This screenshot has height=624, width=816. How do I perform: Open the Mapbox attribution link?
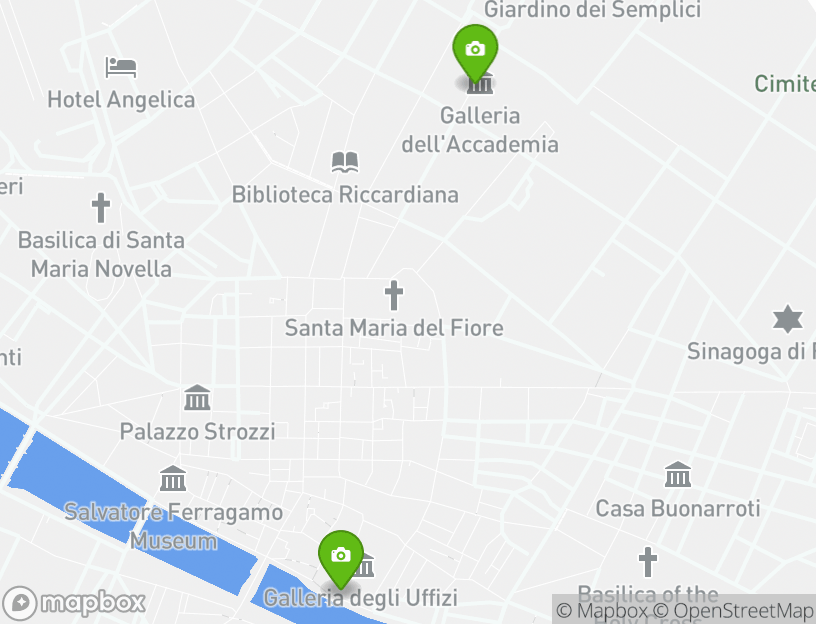602,610
